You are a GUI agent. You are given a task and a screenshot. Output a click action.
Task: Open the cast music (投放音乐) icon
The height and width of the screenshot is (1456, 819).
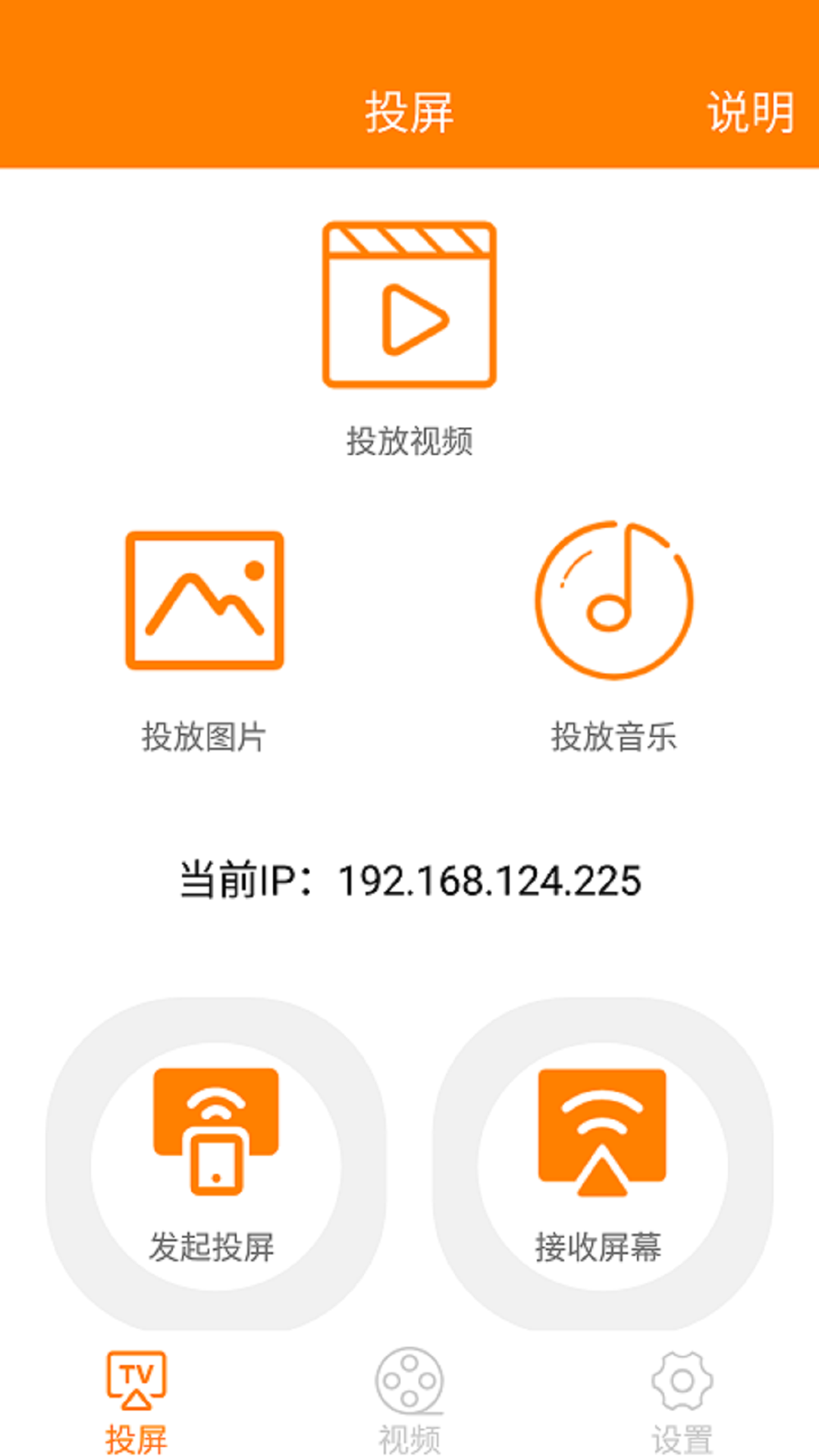(x=613, y=599)
